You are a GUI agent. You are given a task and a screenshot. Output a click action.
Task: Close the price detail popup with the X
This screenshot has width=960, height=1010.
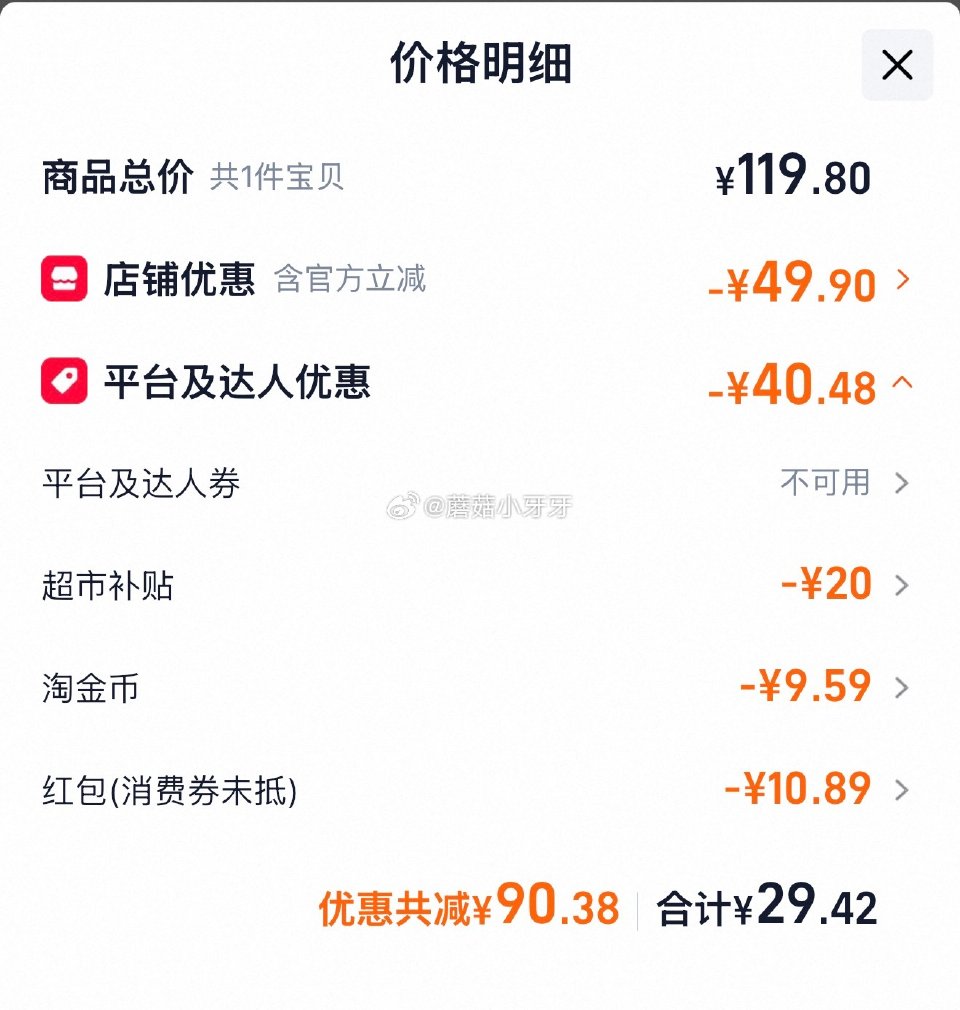pyautogui.click(x=896, y=64)
